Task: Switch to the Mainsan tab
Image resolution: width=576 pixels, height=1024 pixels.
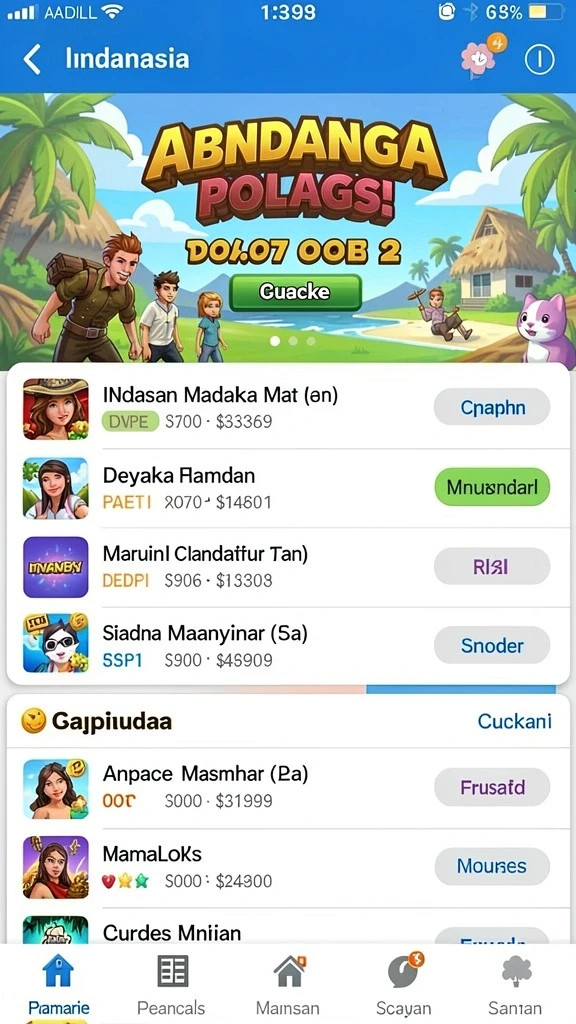Action: point(288,984)
